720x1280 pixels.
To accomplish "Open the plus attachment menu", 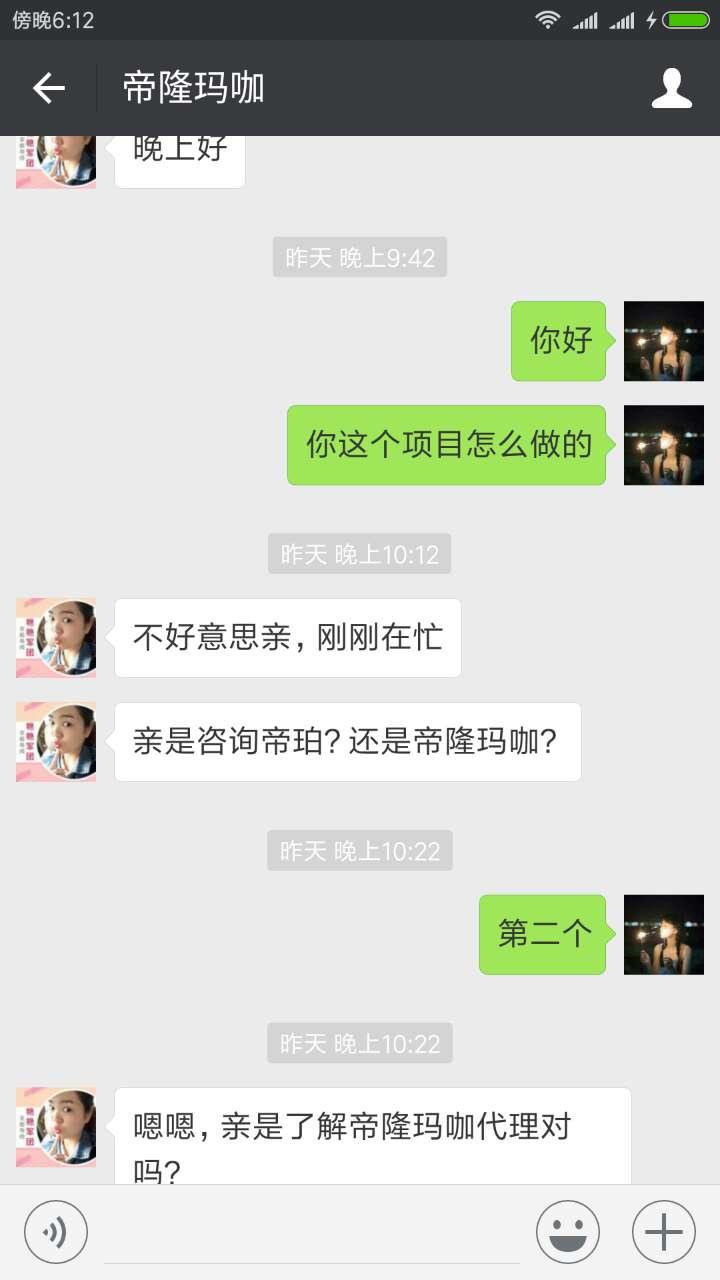I will [x=663, y=1232].
